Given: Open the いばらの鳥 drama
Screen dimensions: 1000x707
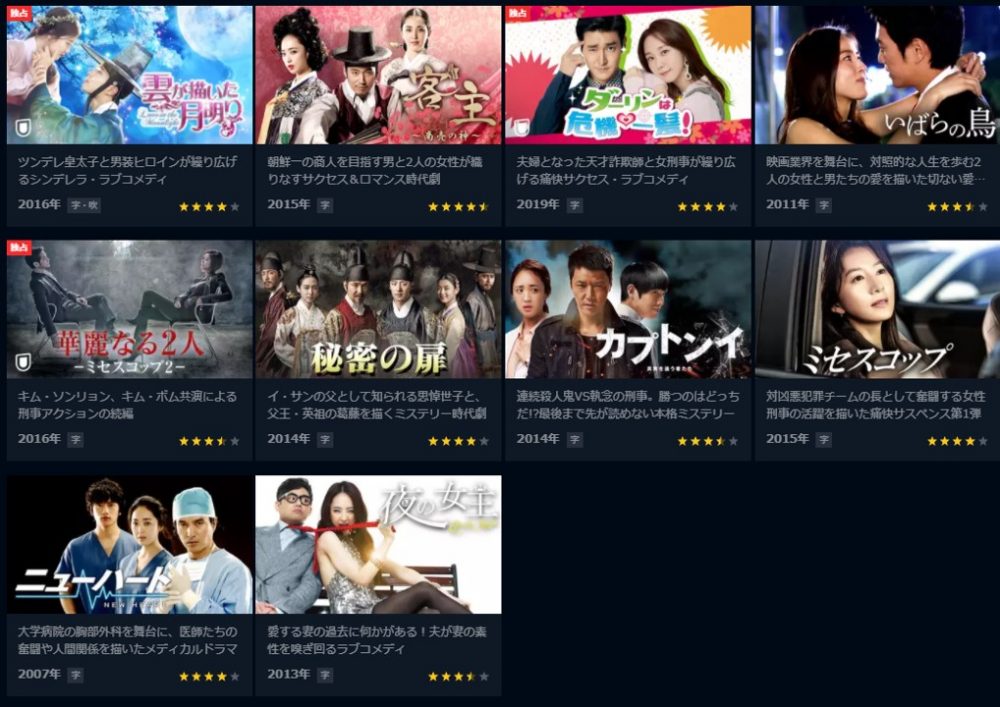Looking at the screenshot, I should [x=877, y=76].
